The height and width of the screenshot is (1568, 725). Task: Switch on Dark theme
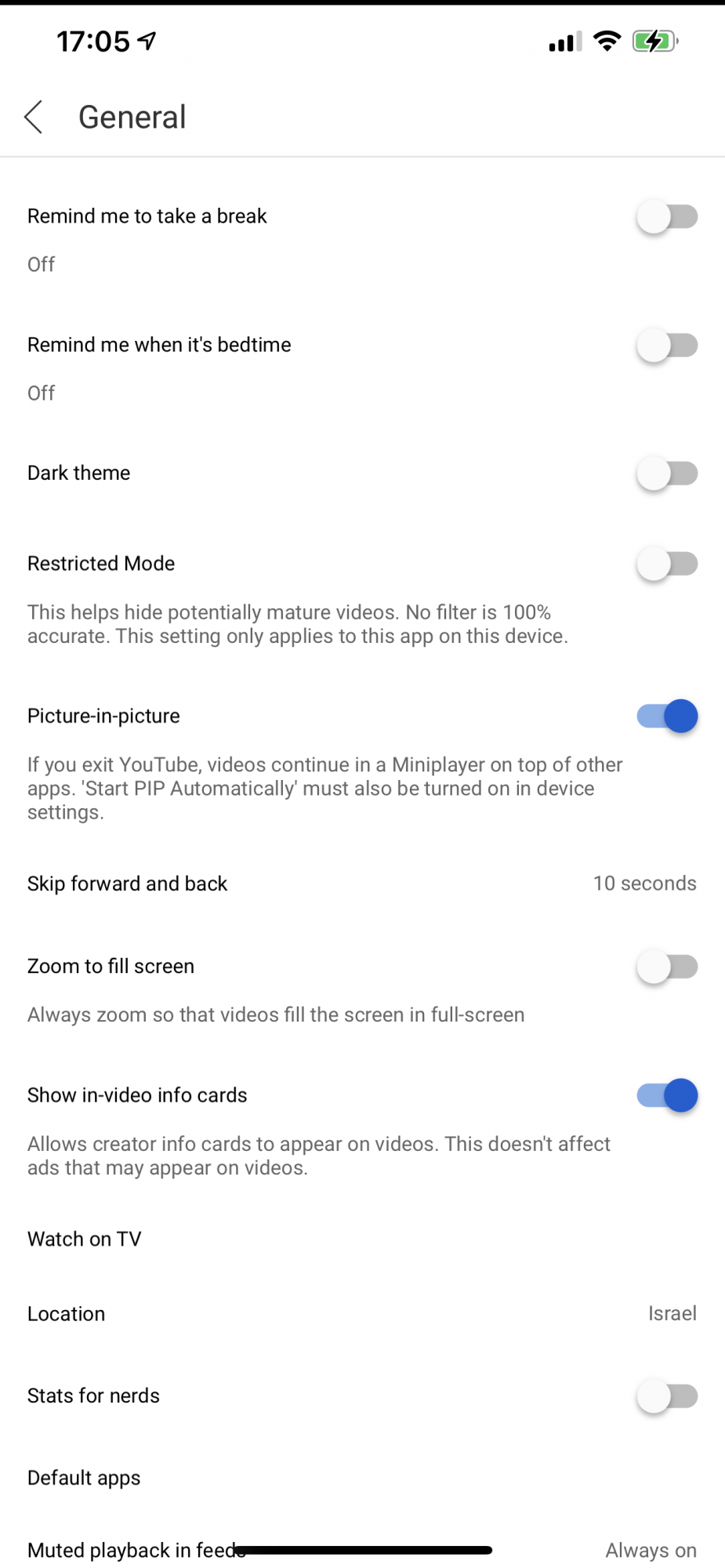667,474
